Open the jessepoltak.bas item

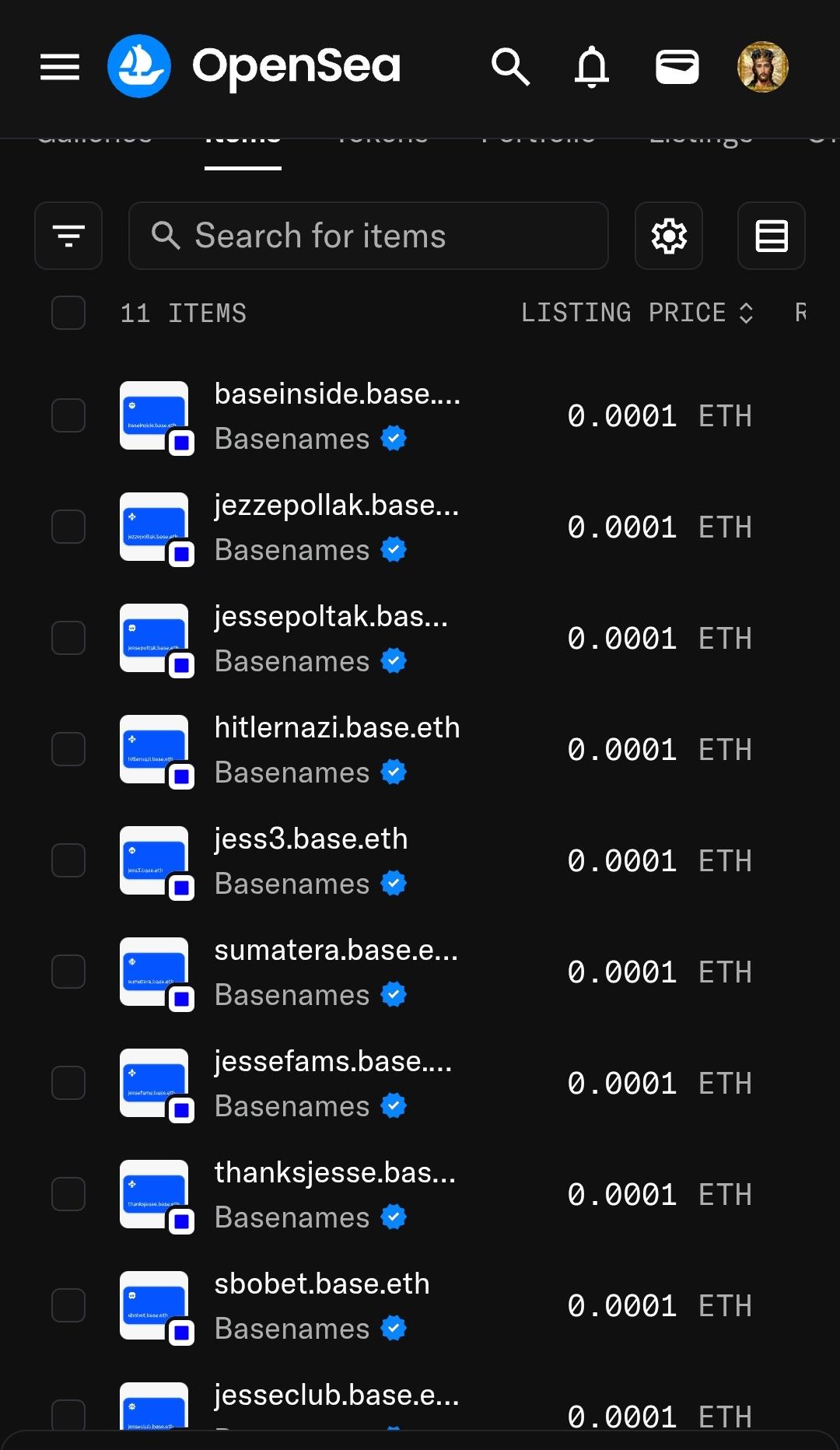(x=331, y=617)
